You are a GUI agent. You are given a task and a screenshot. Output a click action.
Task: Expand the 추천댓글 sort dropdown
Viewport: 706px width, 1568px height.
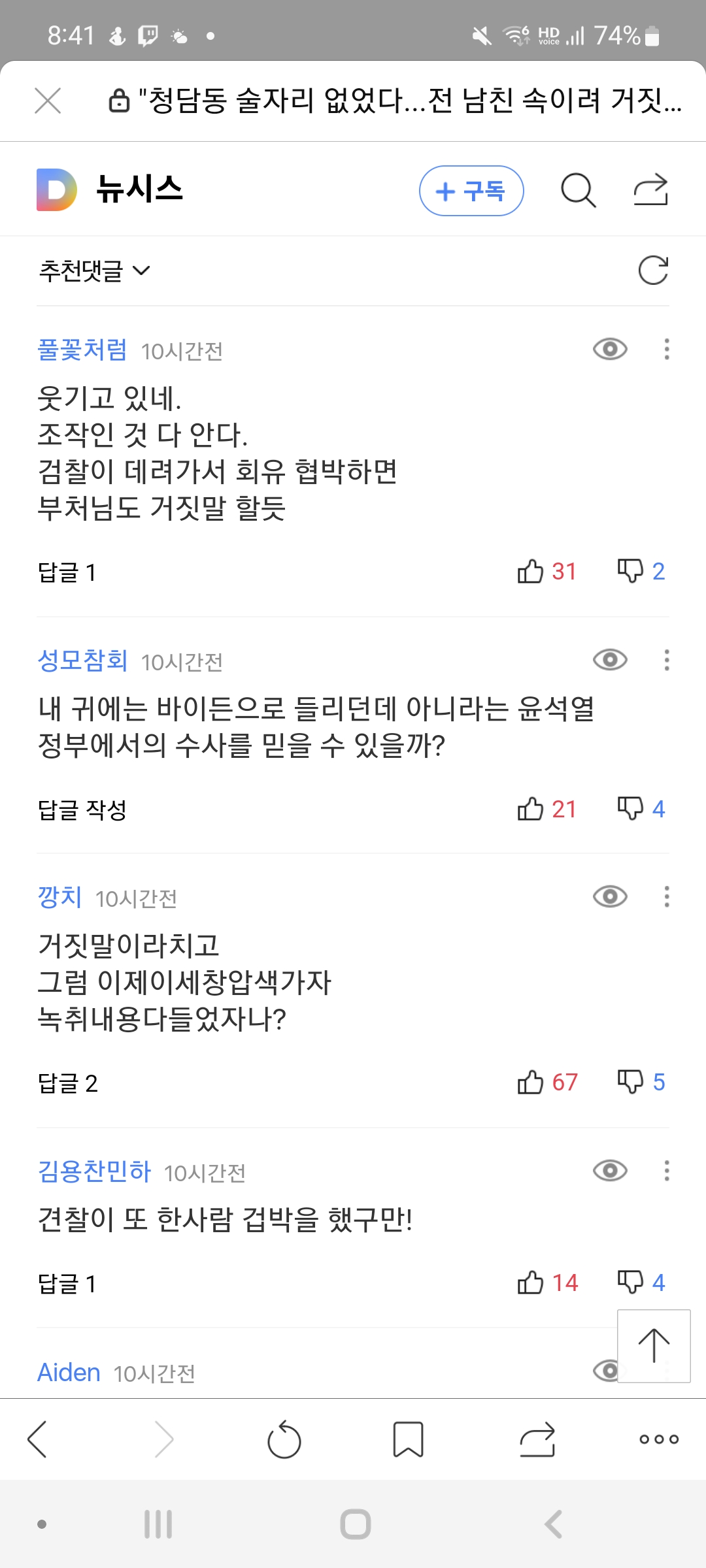click(x=95, y=270)
